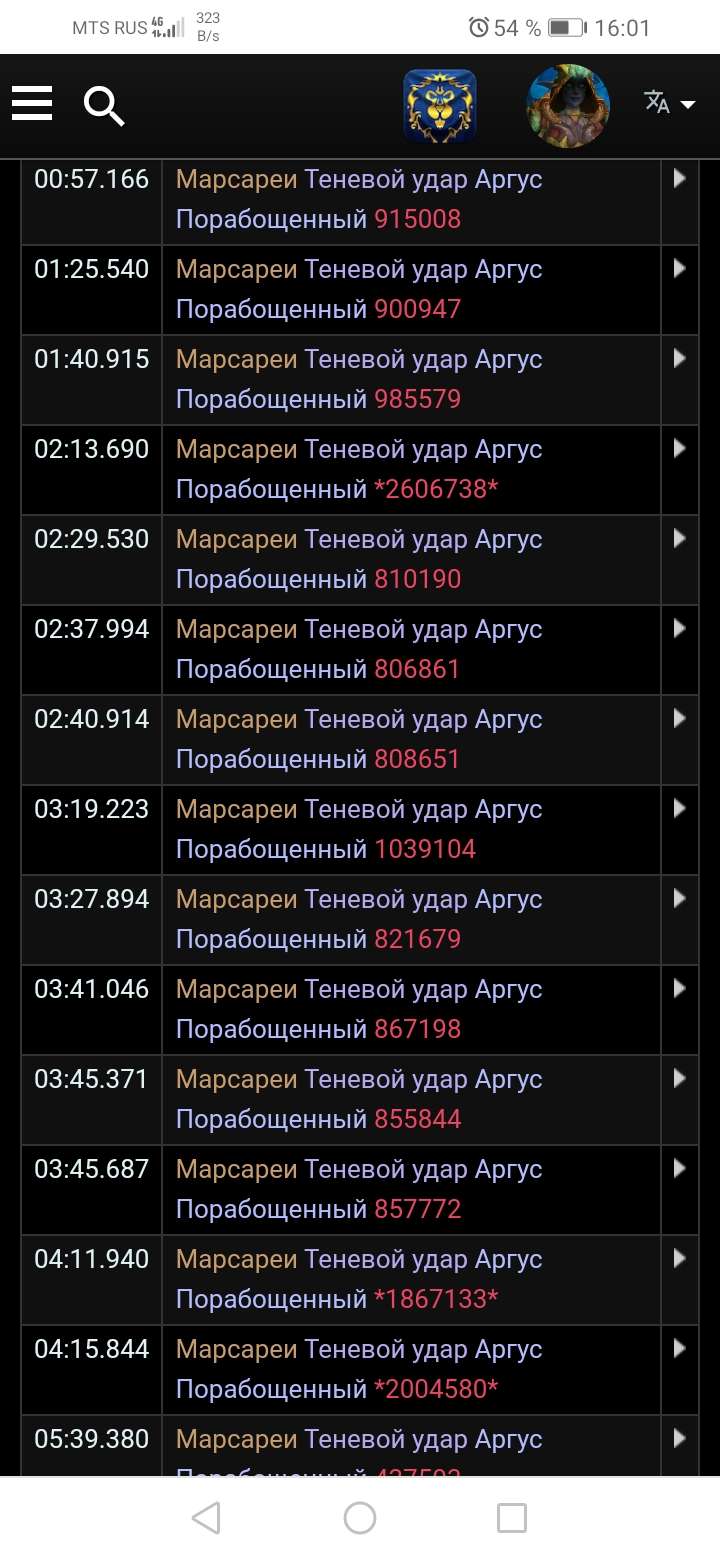Expand the 03:19.223 event arrow

(x=679, y=809)
